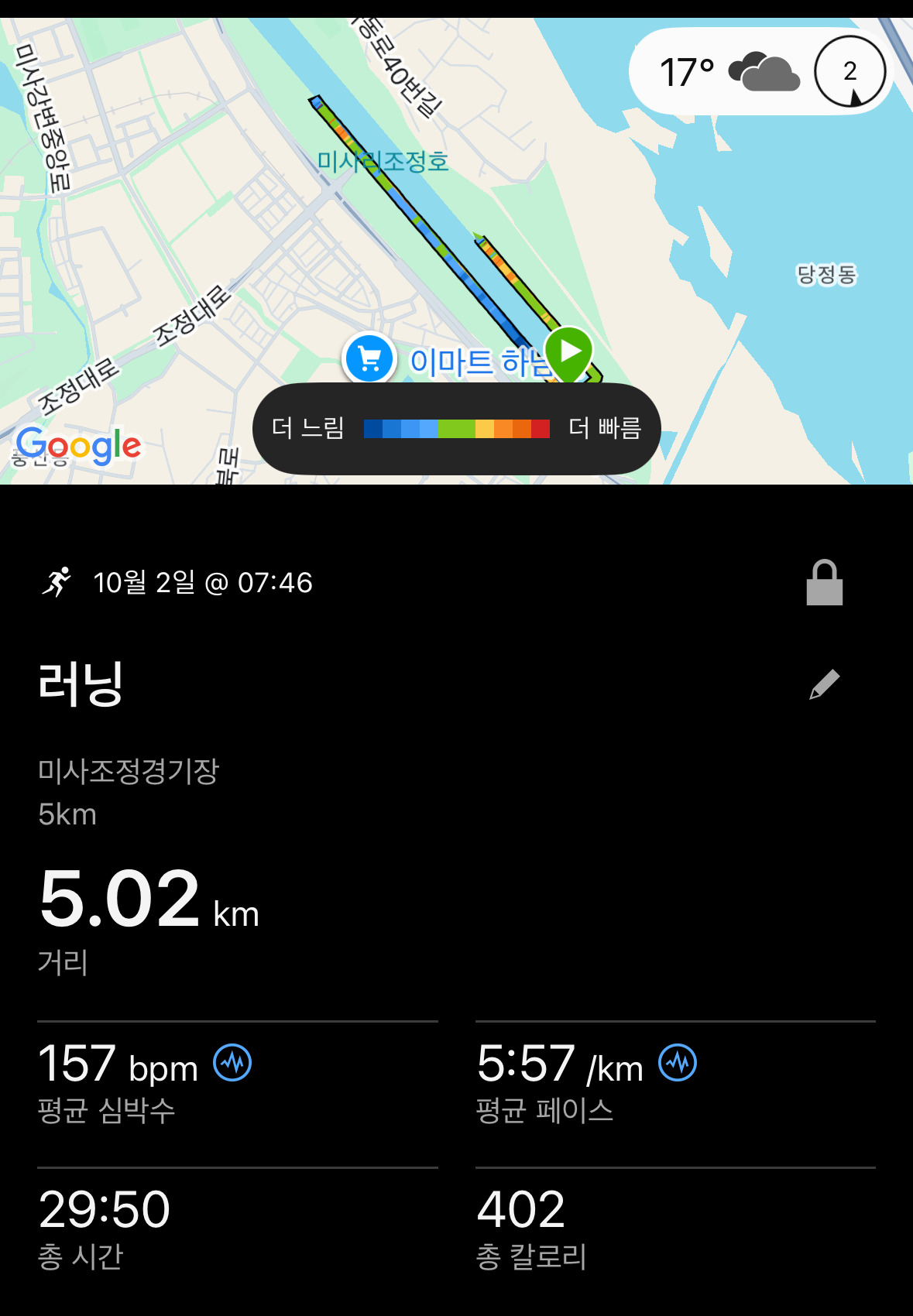
Task: Tap the heart rate zone icon beside 157 bpm
Action: coord(232,1062)
